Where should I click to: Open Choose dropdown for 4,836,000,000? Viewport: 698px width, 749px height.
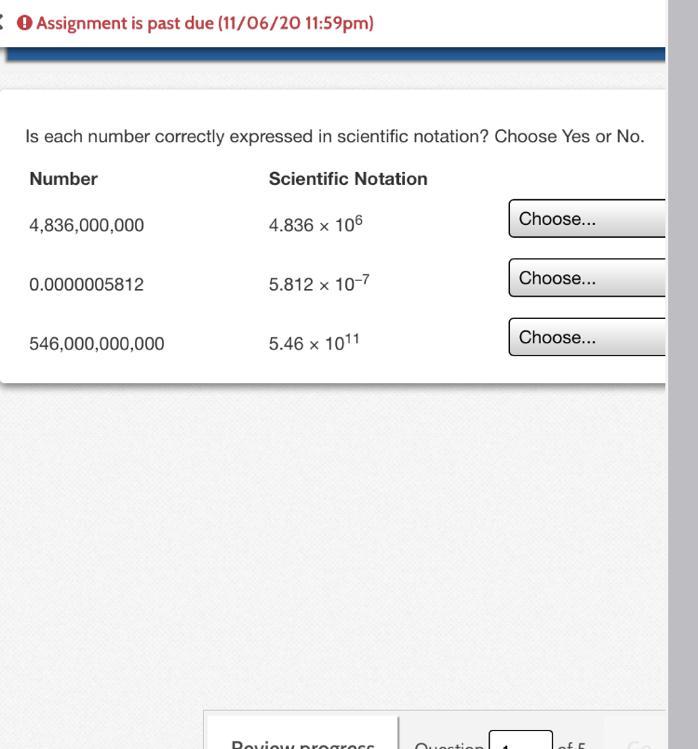point(587,219)
